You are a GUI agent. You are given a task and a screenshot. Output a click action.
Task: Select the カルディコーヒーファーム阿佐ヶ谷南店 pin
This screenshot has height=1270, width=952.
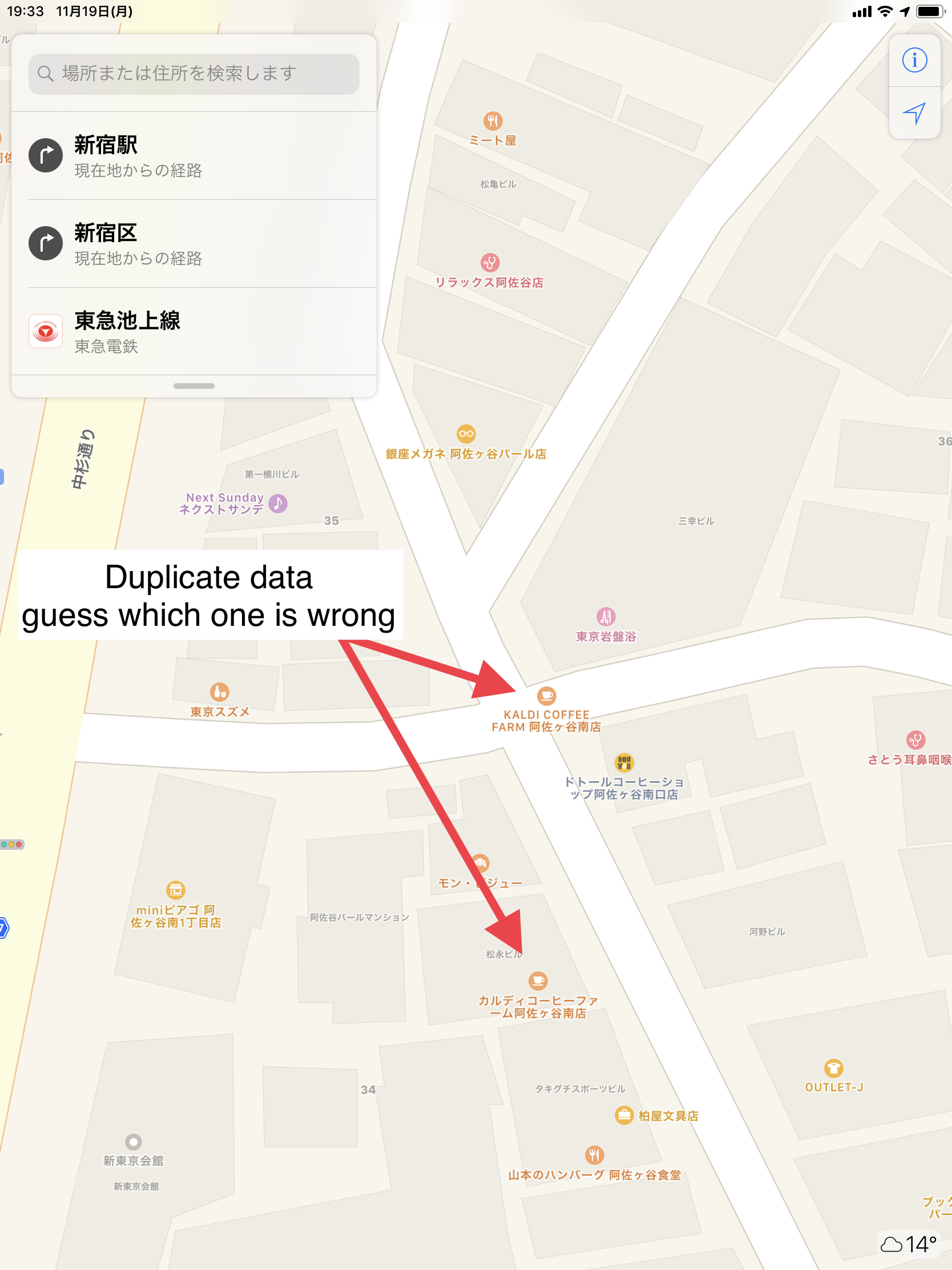(538, 980)
